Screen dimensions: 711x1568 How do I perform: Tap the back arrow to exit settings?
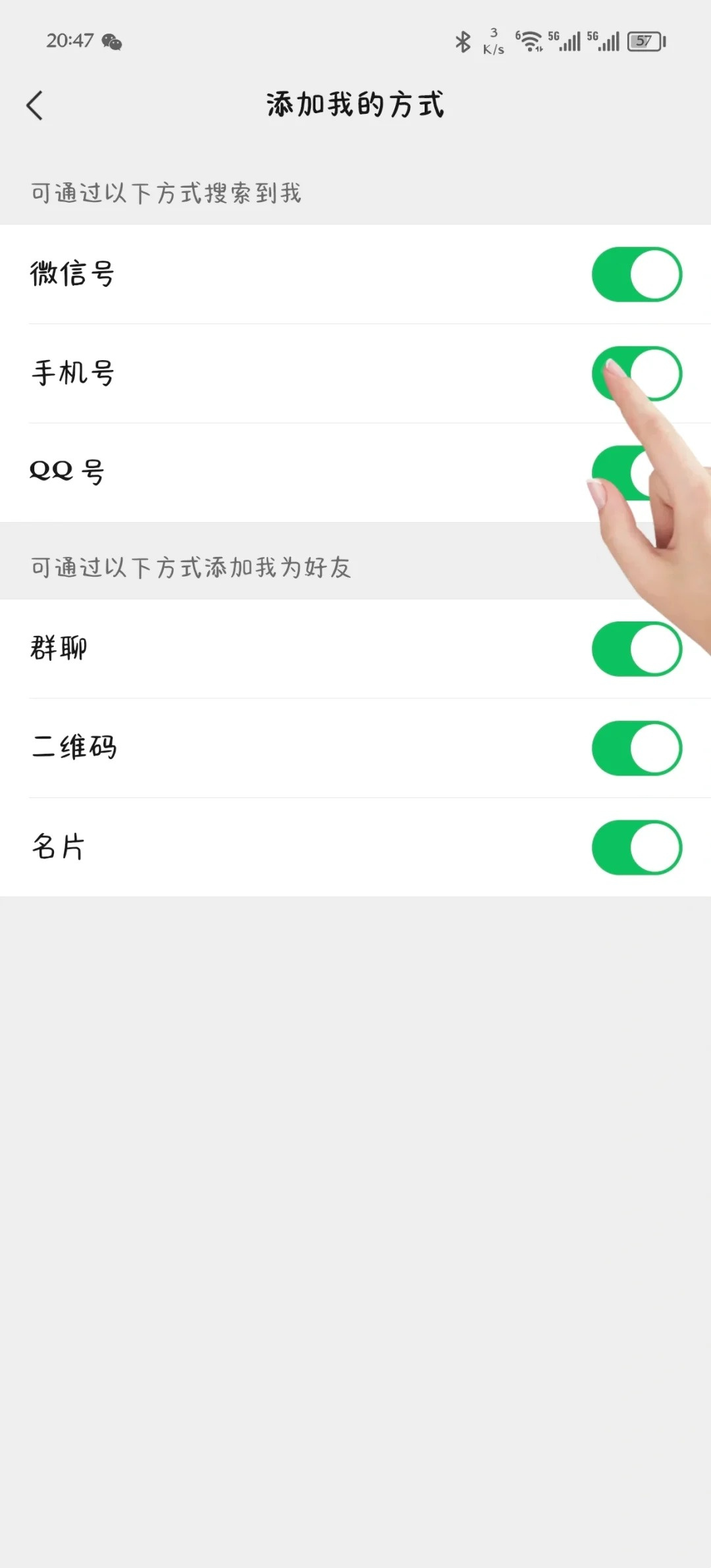click(35, 104)
